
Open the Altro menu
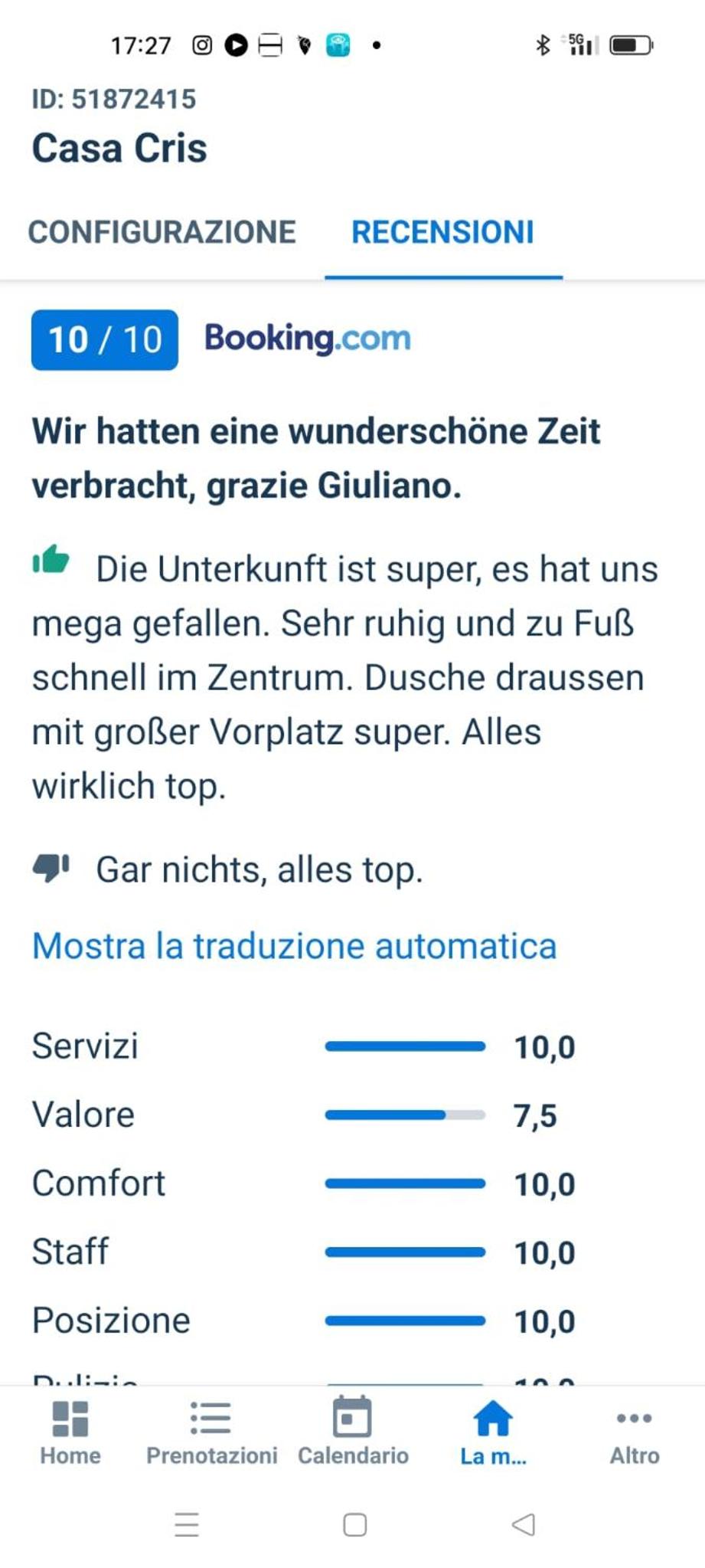pyautogui.click(x=634, y=1432)
